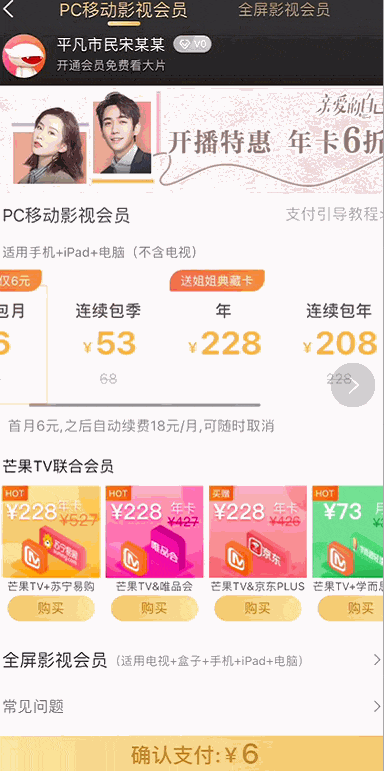
Task: Tap the round arrow to show more plans
Action: [353, 385]
